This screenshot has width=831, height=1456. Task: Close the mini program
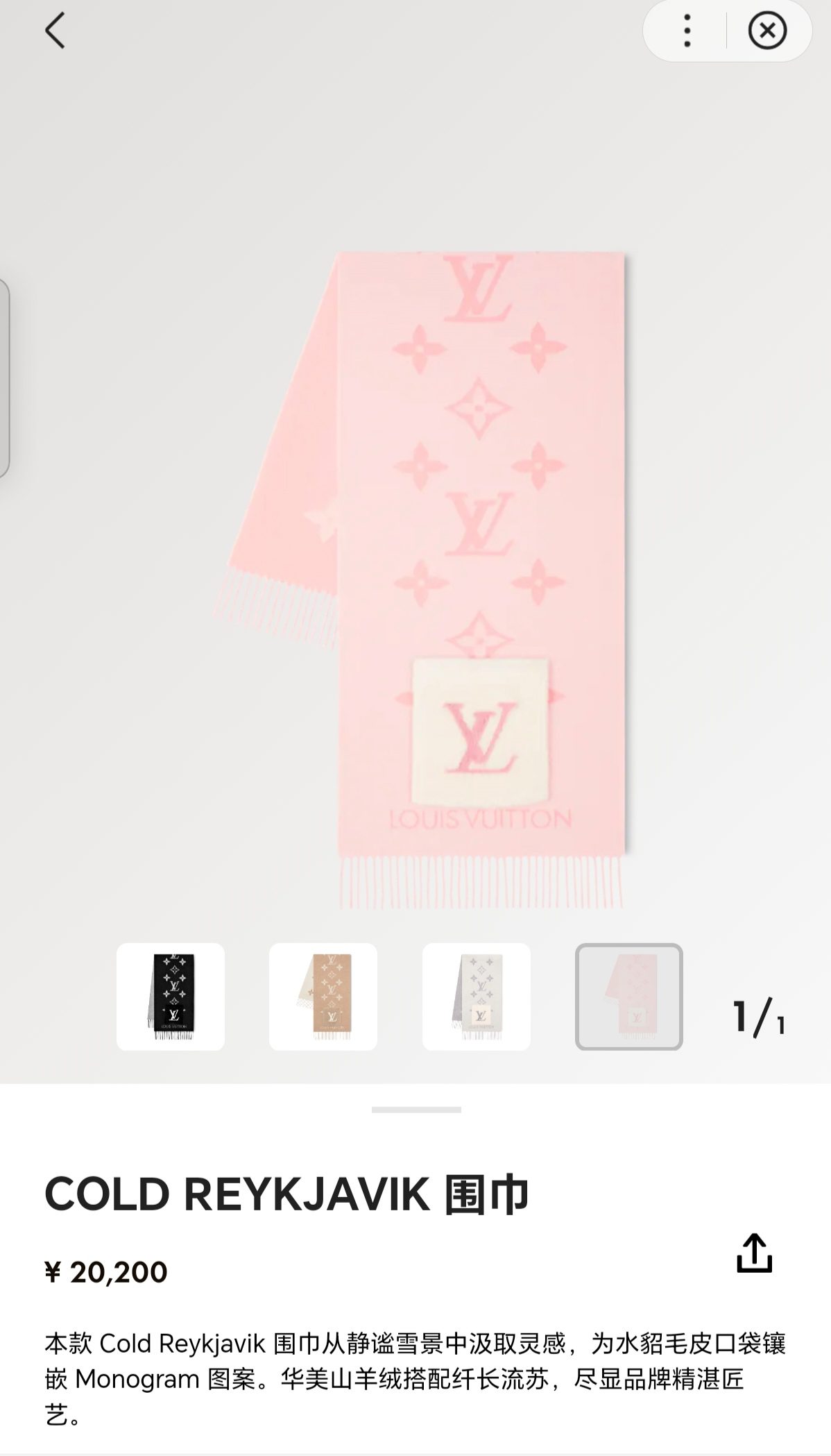click(766, 31)
